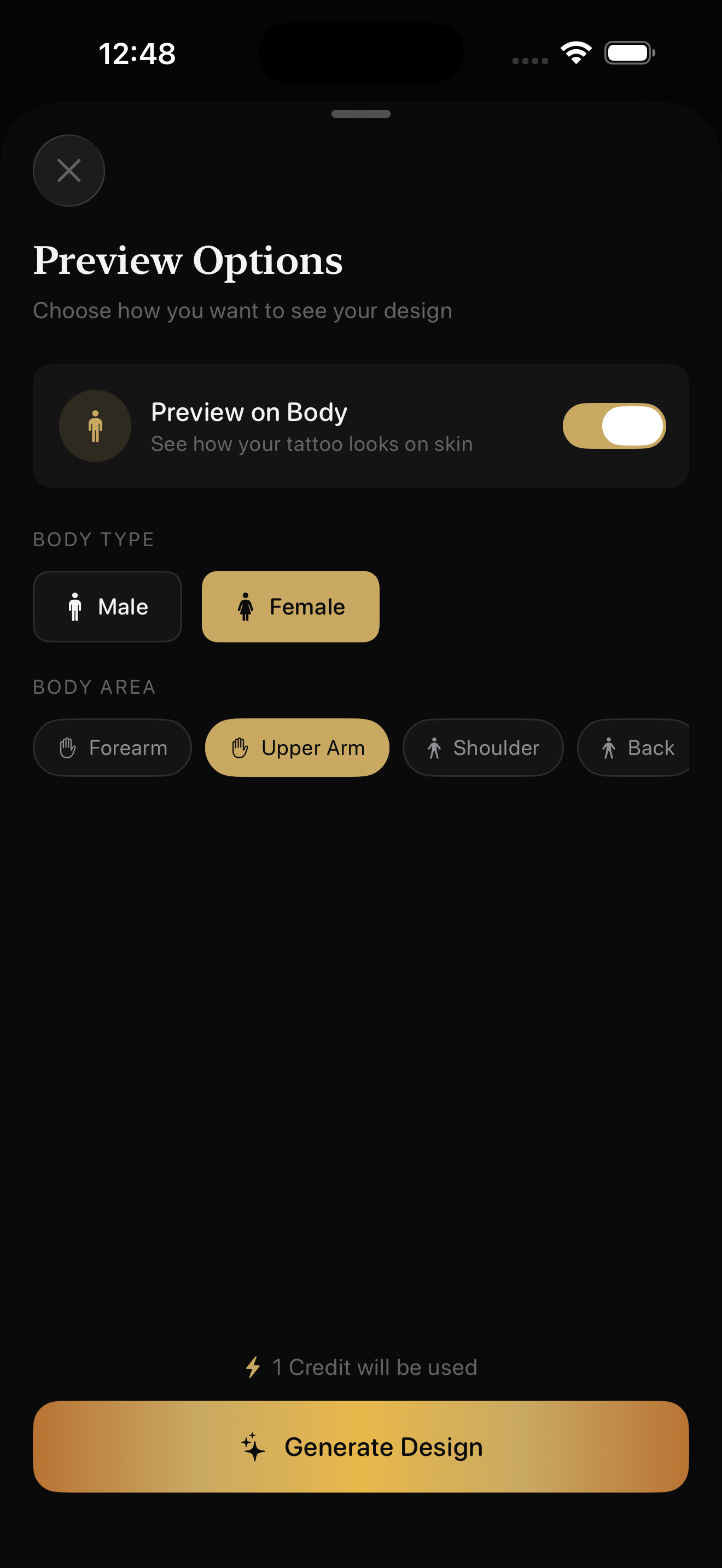Click the hand icon on the Forearm chip

(x=68, y=747)
